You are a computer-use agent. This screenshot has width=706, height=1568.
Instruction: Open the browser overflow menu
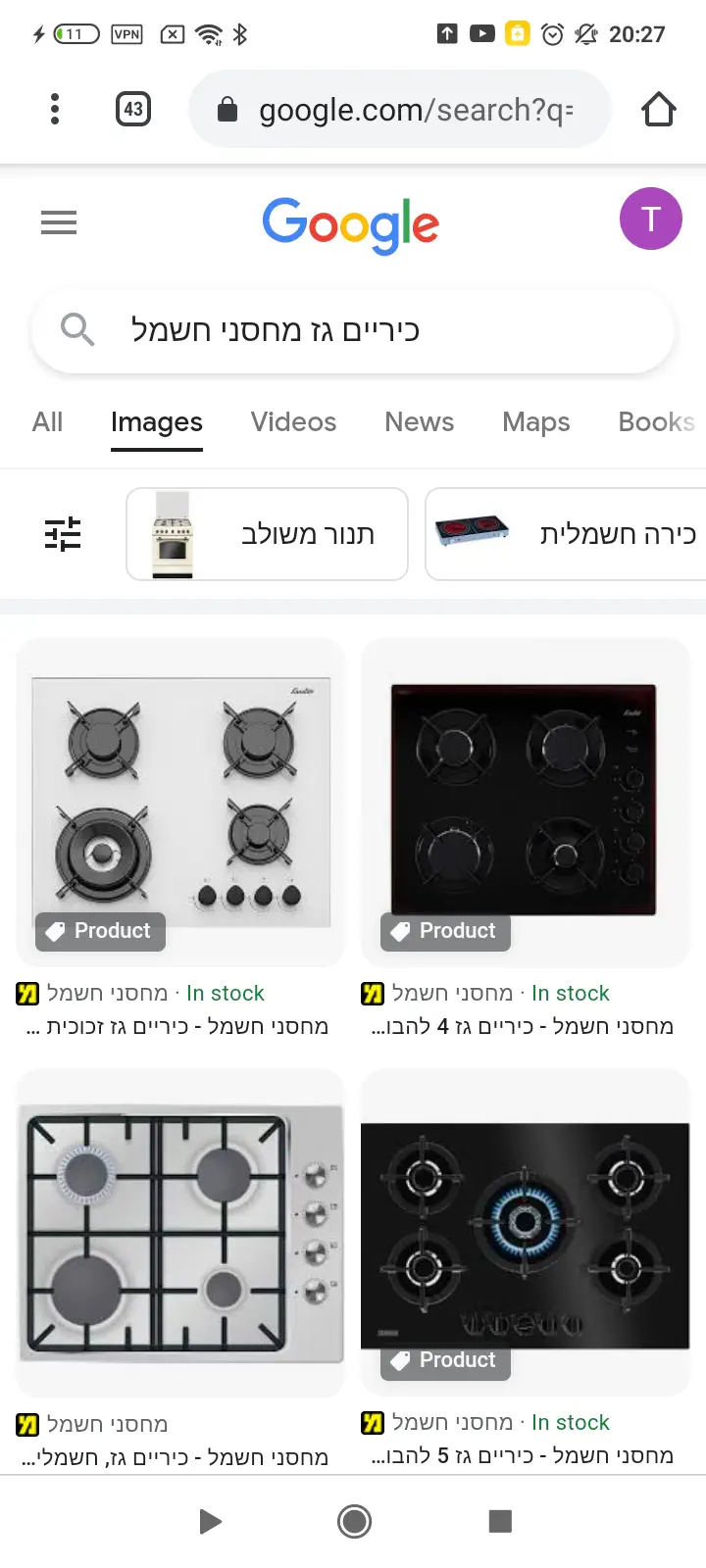55,109
